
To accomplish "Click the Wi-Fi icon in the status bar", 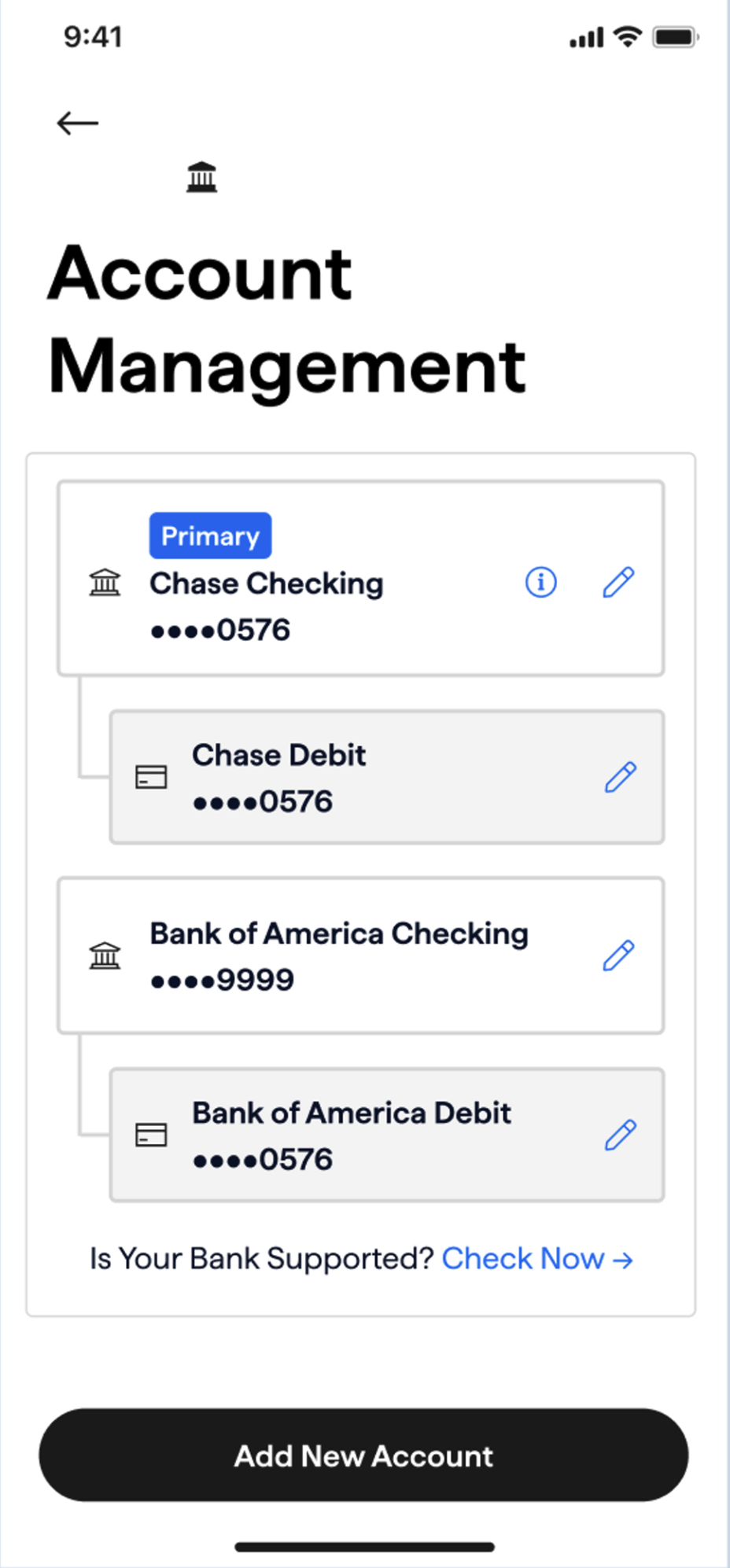I will [x=627, y=36].
